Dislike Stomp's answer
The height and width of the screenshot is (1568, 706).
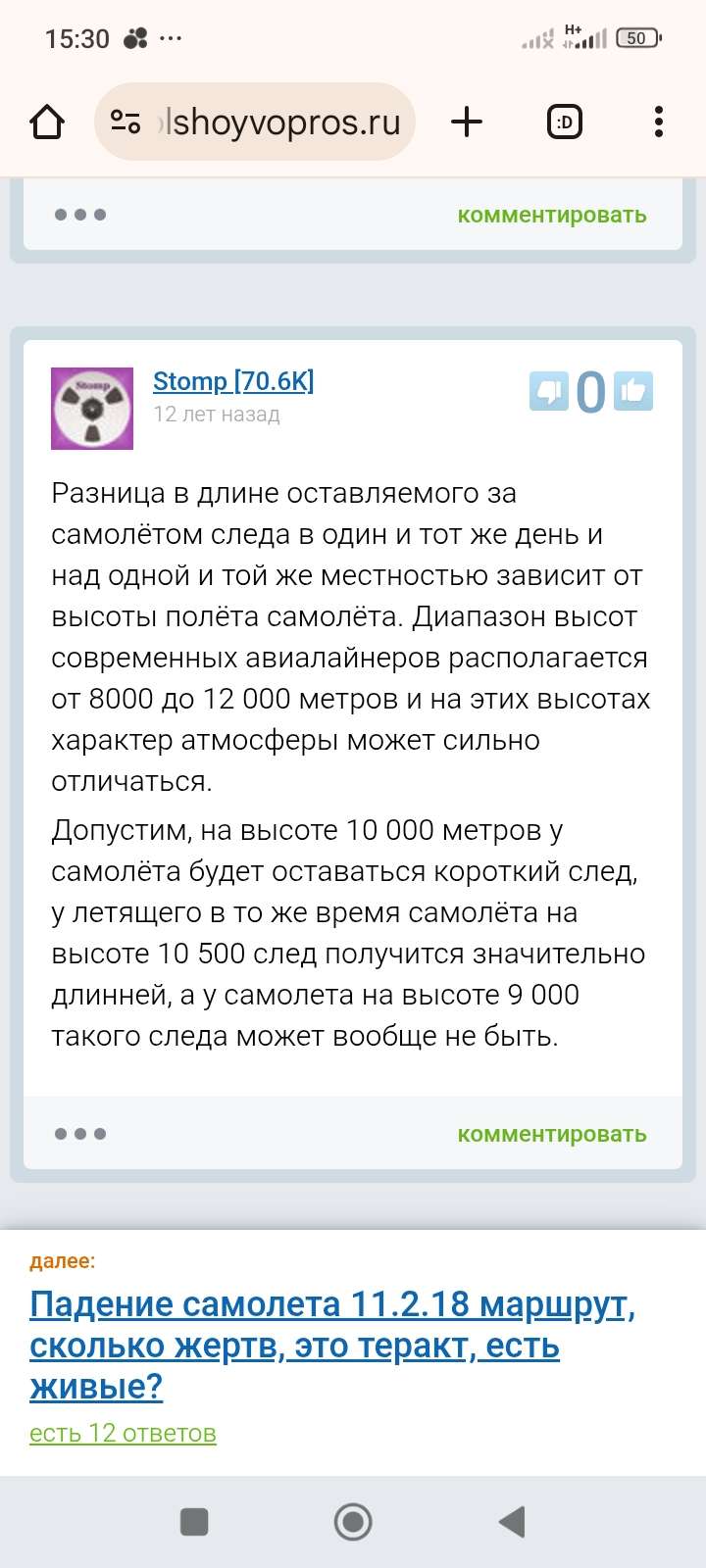548,392
